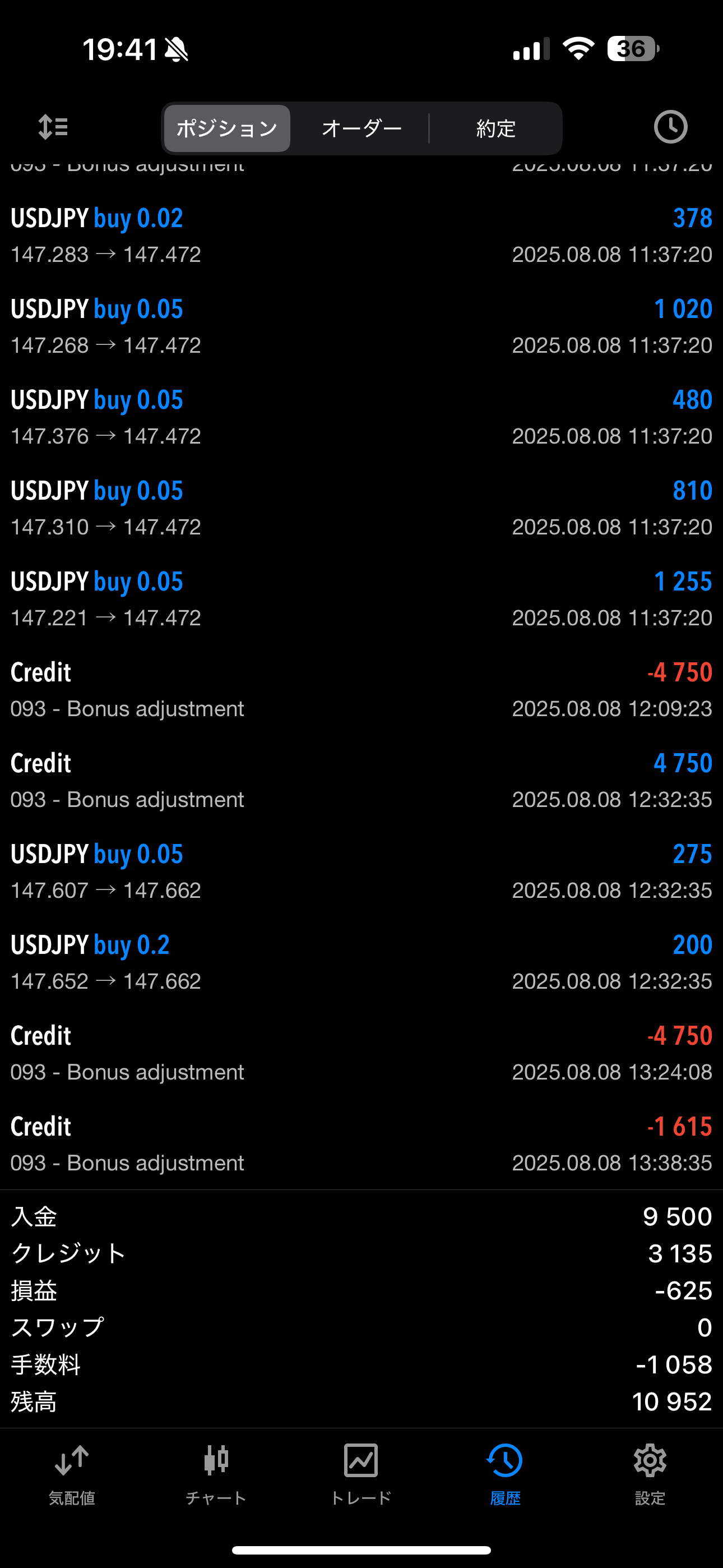
Task: Expand the USDJPY trade with profit 1 020
Action: (361, 327)
